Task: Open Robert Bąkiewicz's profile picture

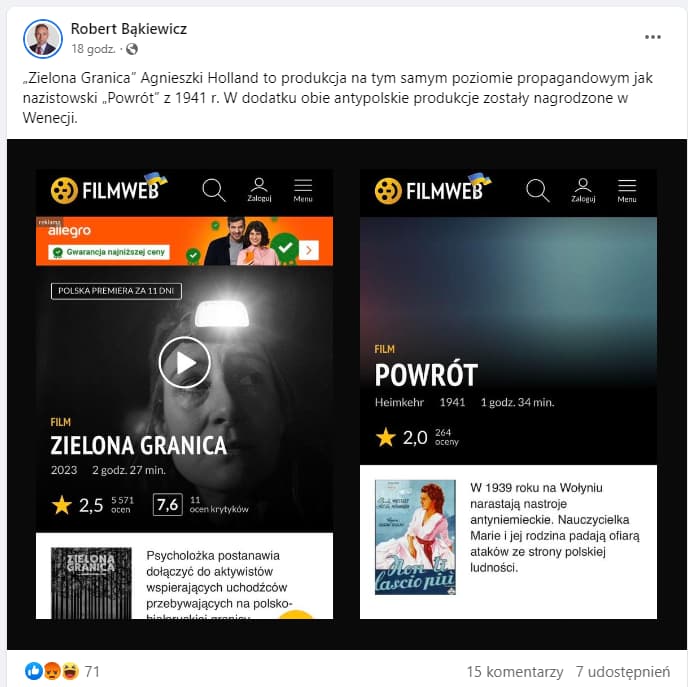Action: (x=41, y=37)
